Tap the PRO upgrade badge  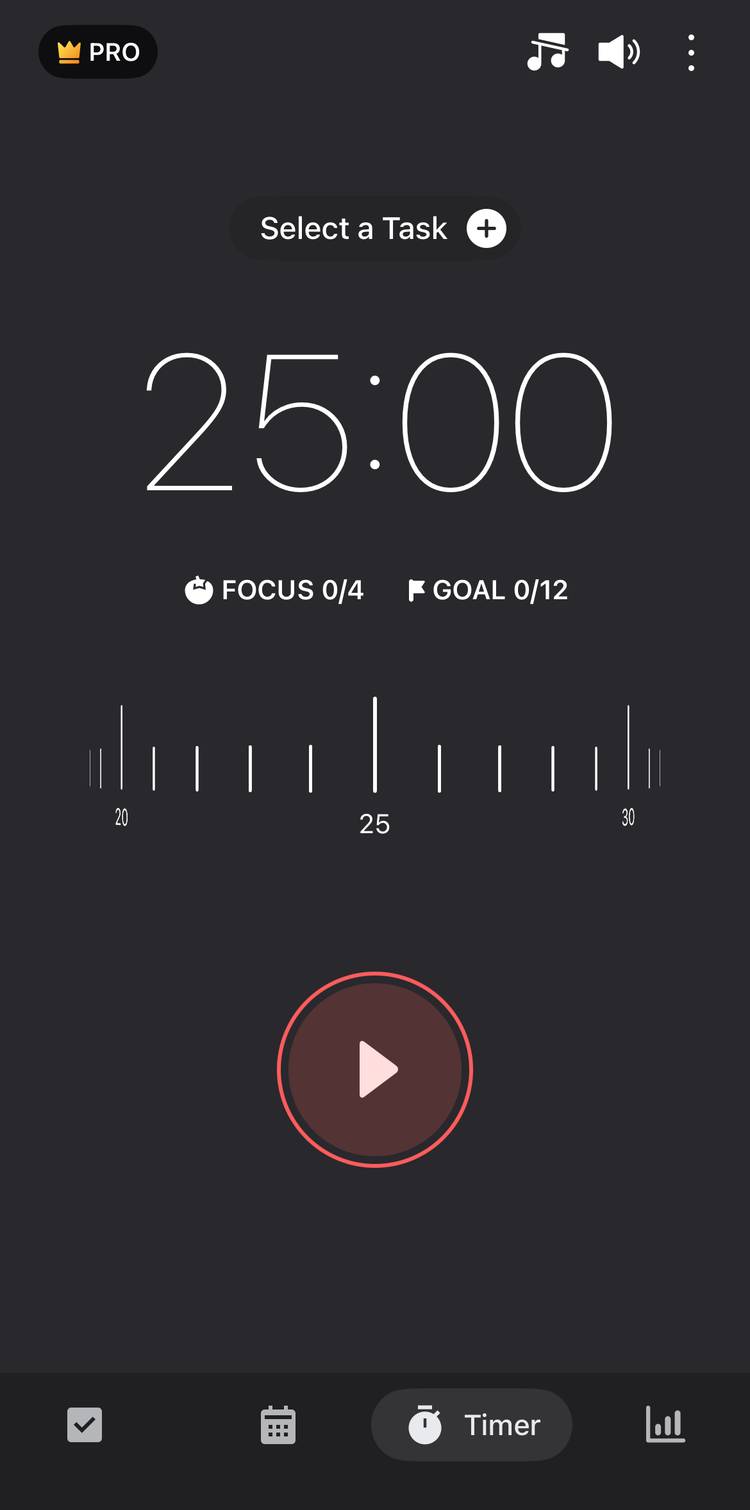pyautogui.click(x=98, y=52)
